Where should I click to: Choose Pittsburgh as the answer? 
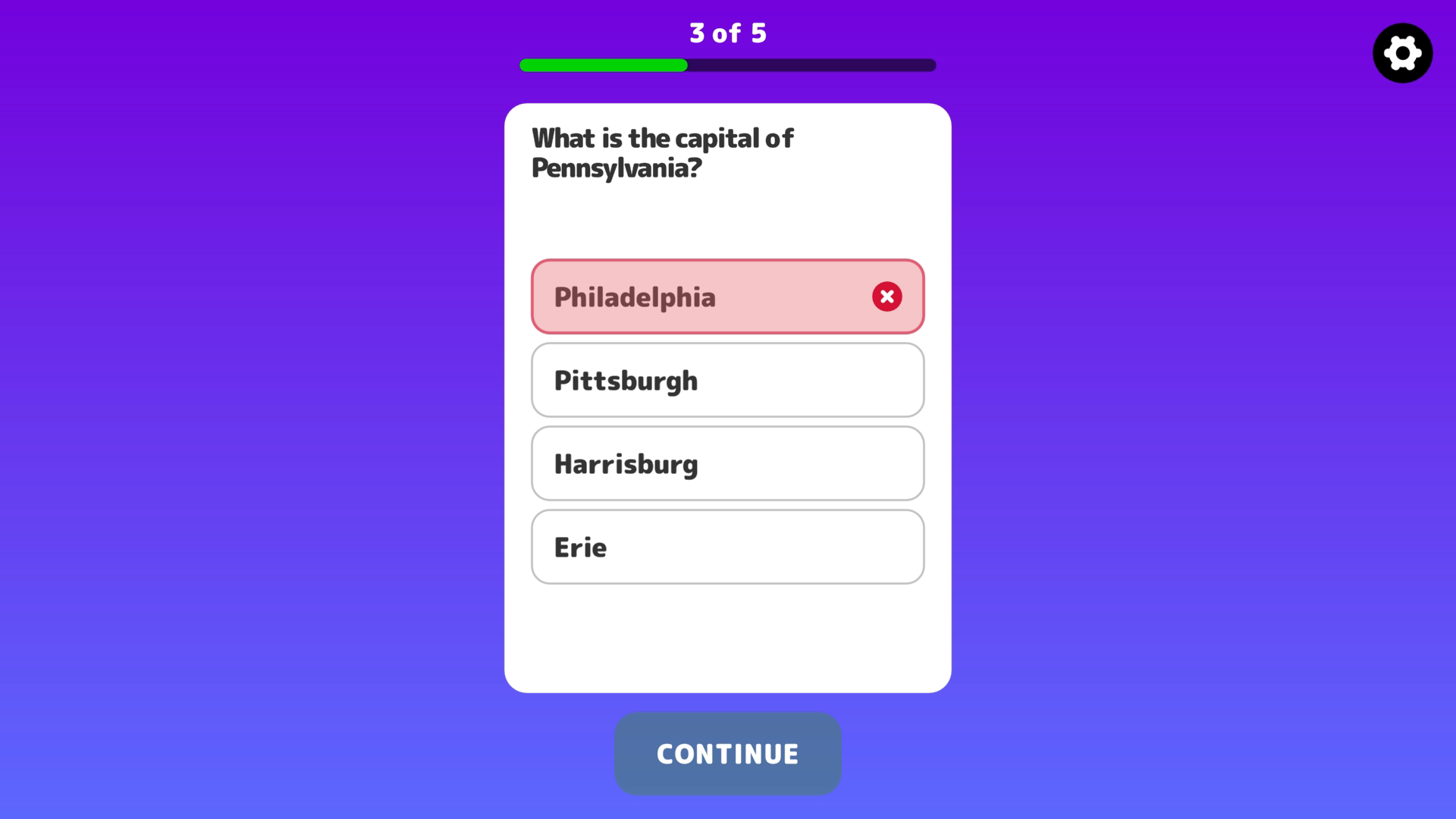726,380
